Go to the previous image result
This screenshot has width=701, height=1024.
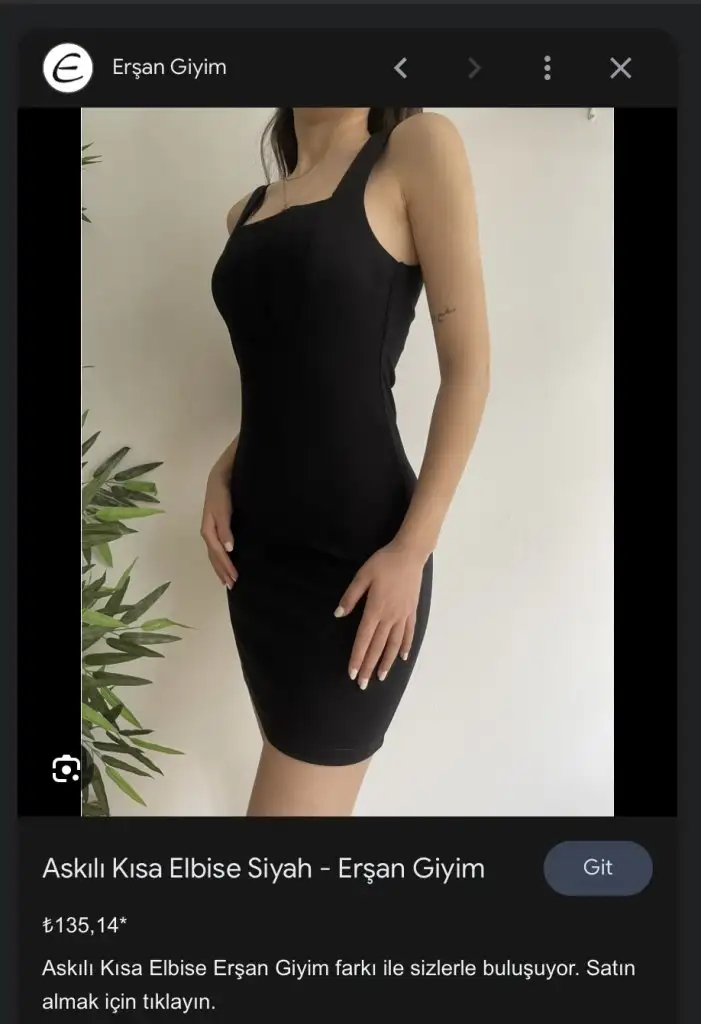click(401, 68)
